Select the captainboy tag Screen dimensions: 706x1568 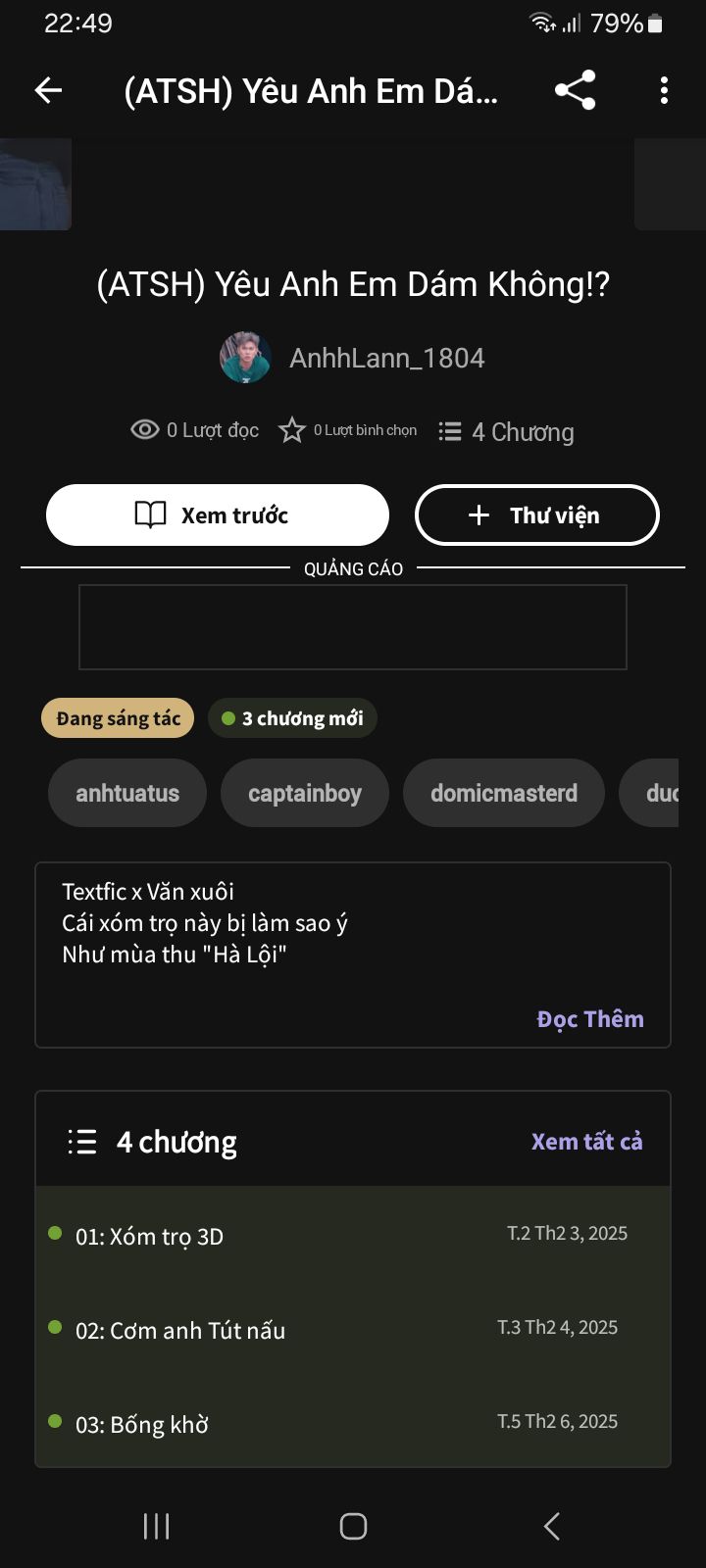point(304,793)
